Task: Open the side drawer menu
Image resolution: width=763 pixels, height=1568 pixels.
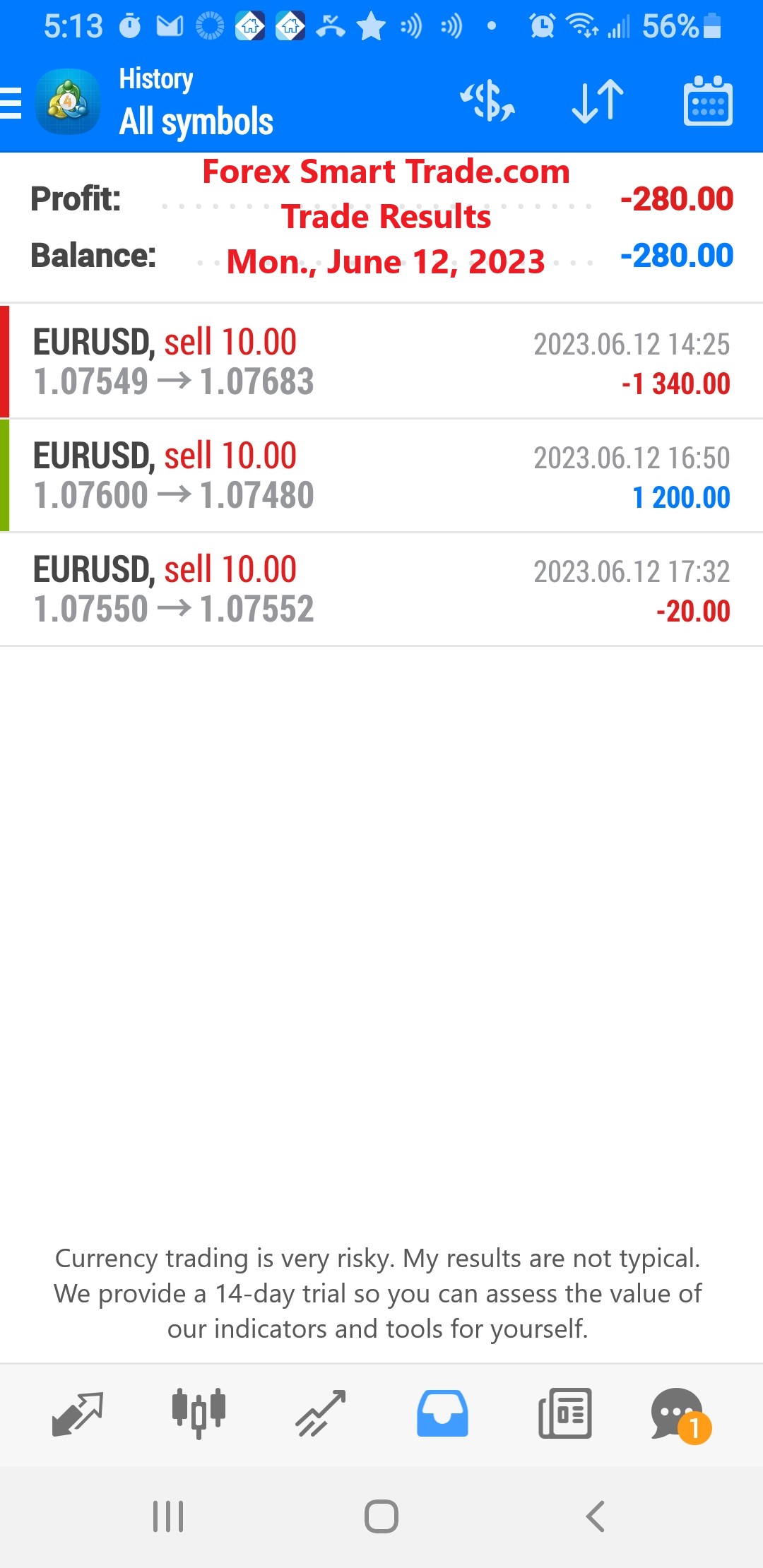Action: click(11, 103)
